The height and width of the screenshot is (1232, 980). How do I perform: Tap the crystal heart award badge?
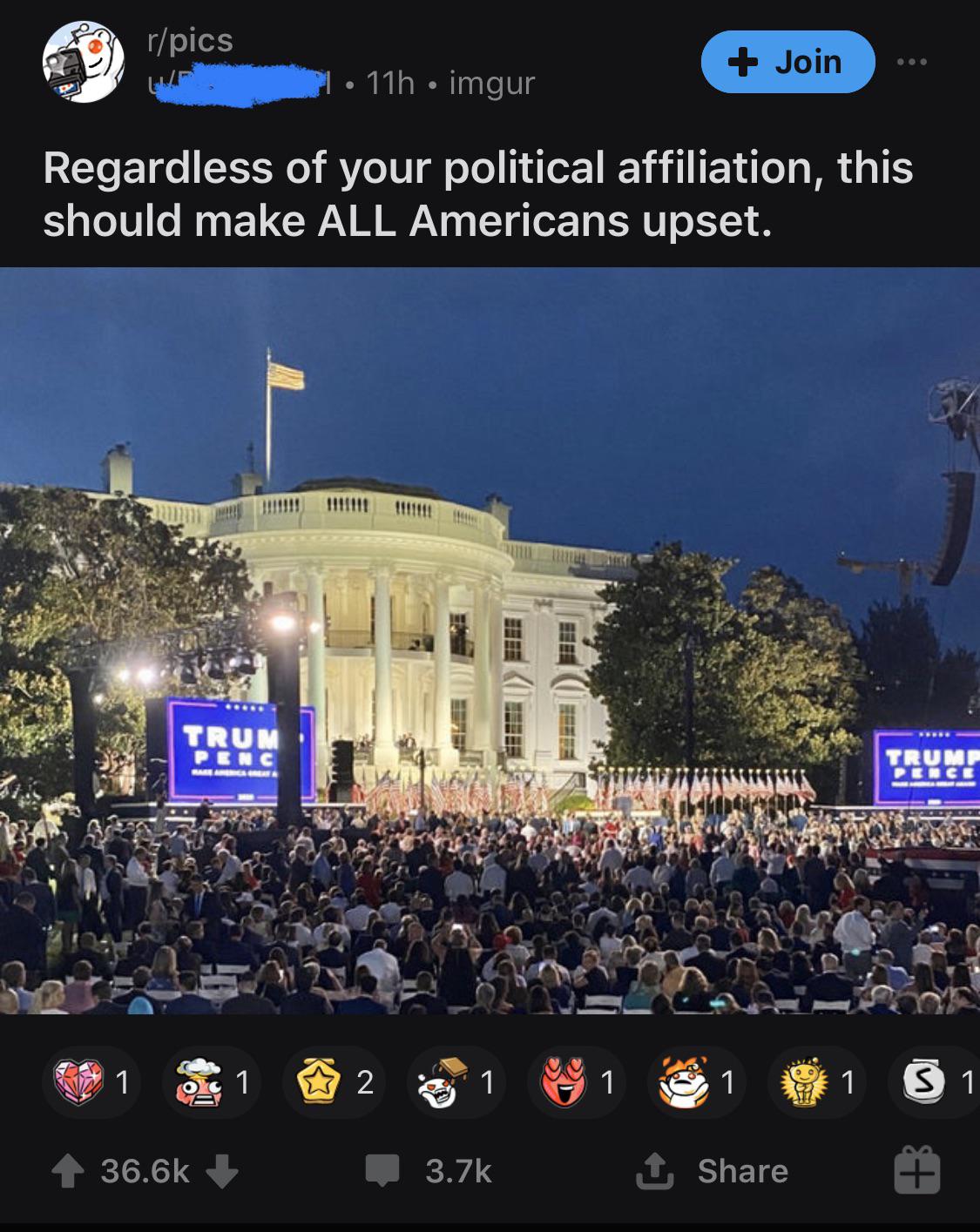[x=79, y=1082]
